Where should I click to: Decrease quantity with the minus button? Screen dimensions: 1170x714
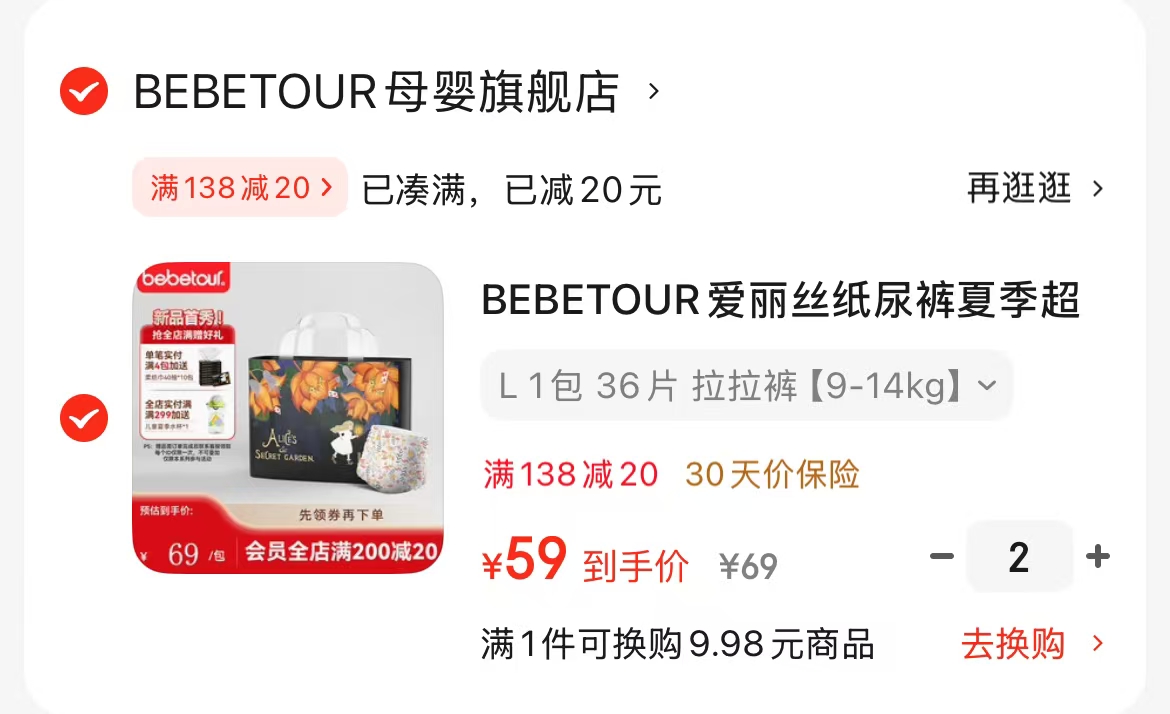942,557
